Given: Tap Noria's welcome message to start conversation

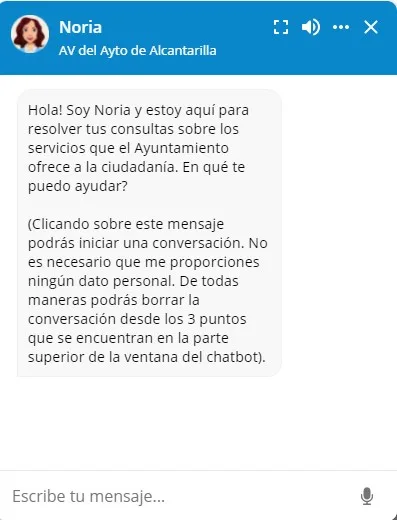Looking at the screenshot, I should 149,233.
